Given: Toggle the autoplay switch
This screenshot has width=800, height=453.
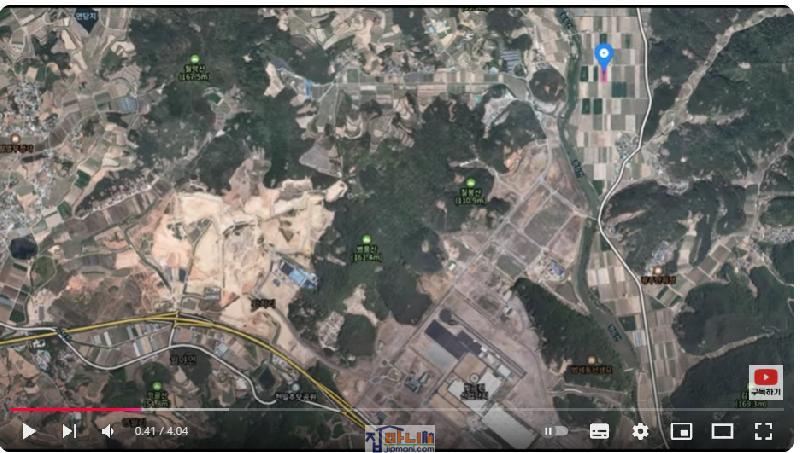Looking at the screenshot, I should (x=556, y=431).
